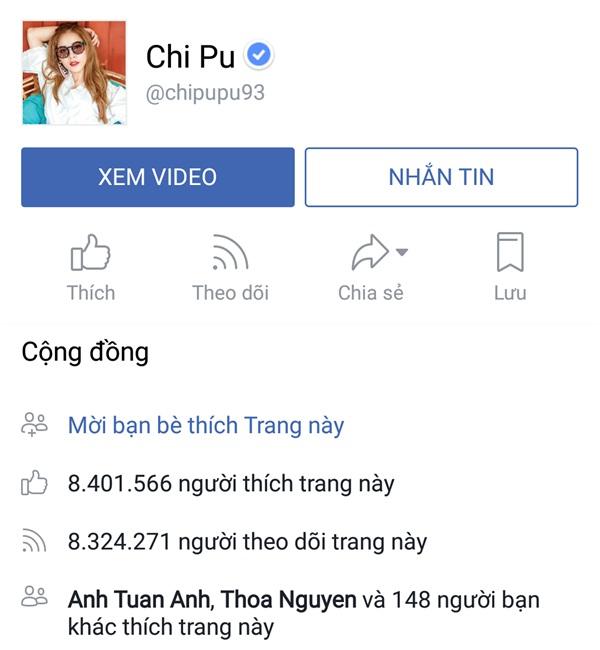View the 8.324.271 followers of this page

(247, 542)
